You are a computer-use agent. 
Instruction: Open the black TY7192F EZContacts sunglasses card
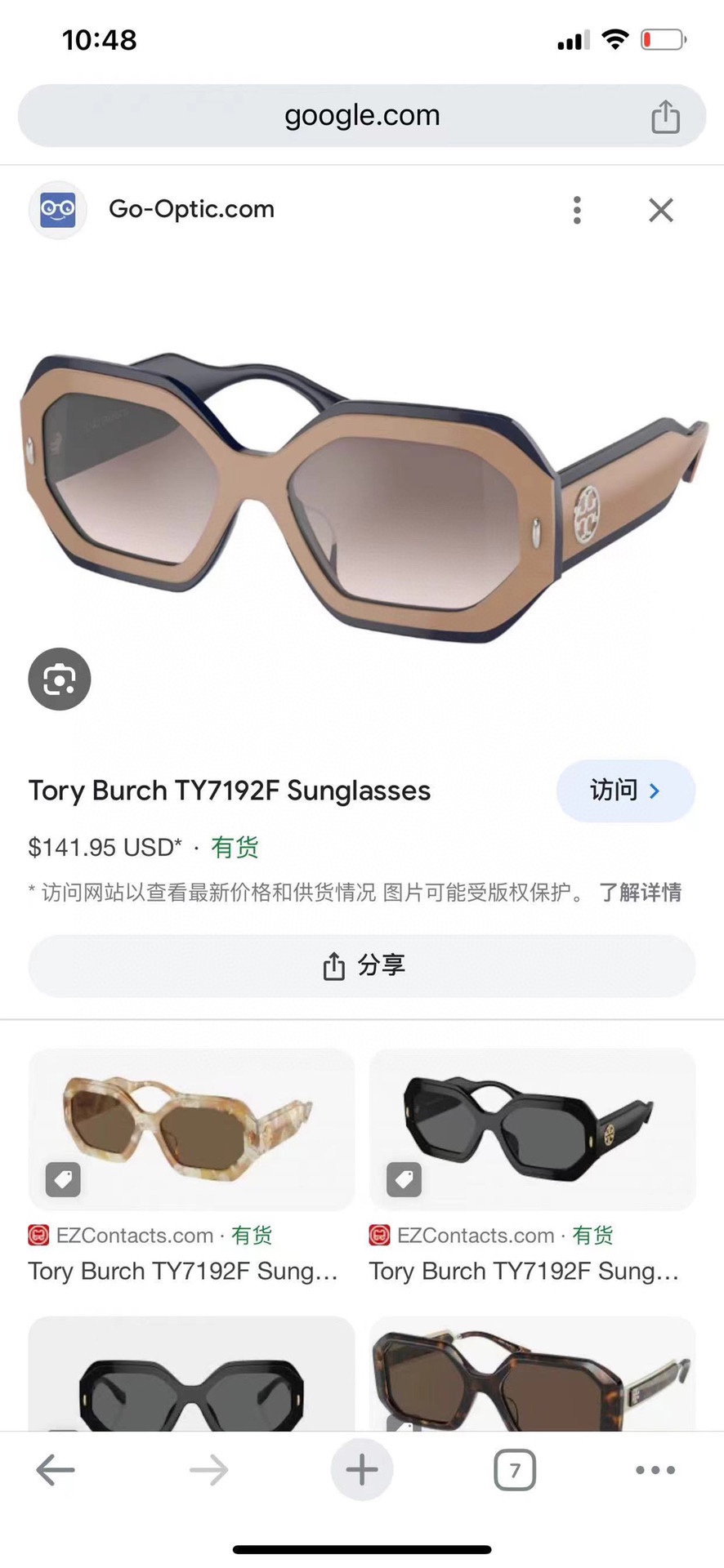532,1129
